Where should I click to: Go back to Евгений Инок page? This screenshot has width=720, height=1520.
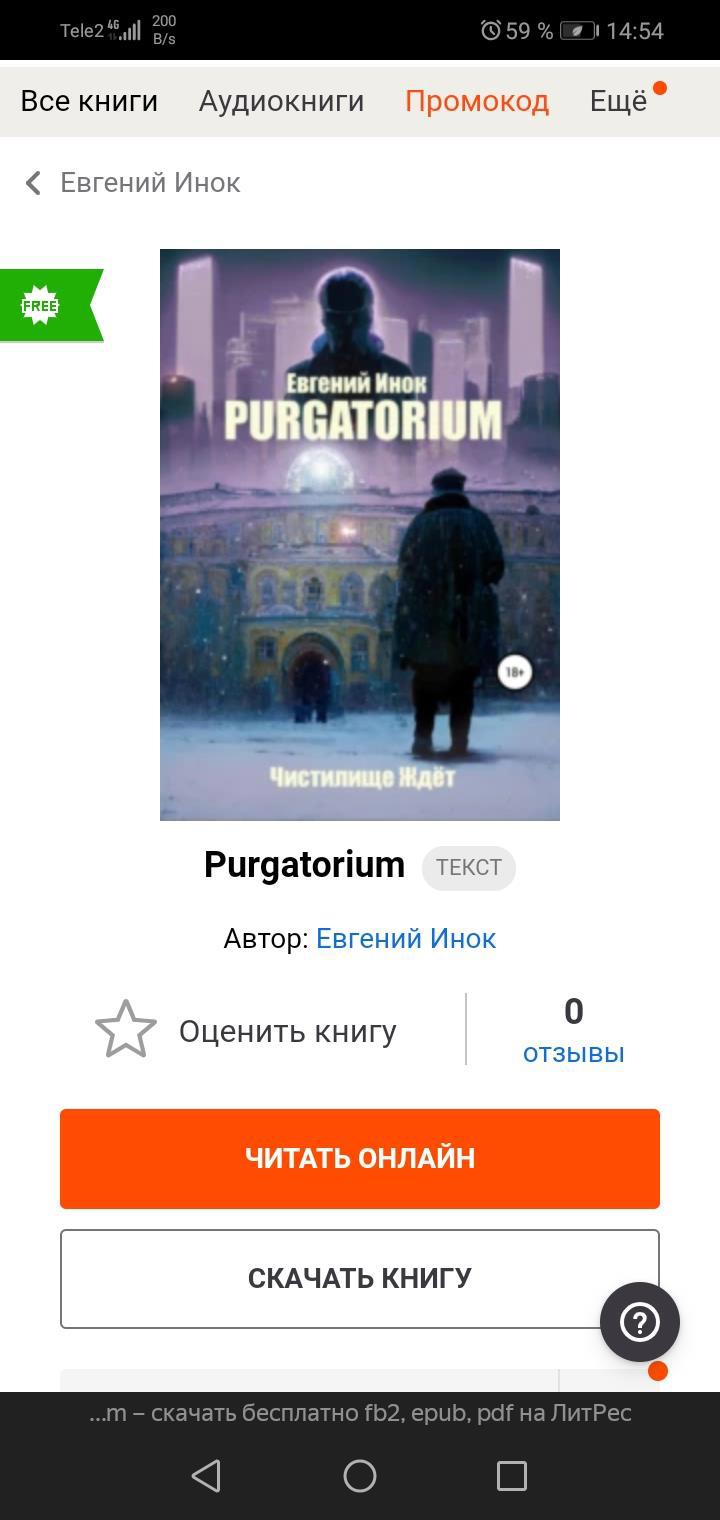pyautogui.click(x=132, y=183)
